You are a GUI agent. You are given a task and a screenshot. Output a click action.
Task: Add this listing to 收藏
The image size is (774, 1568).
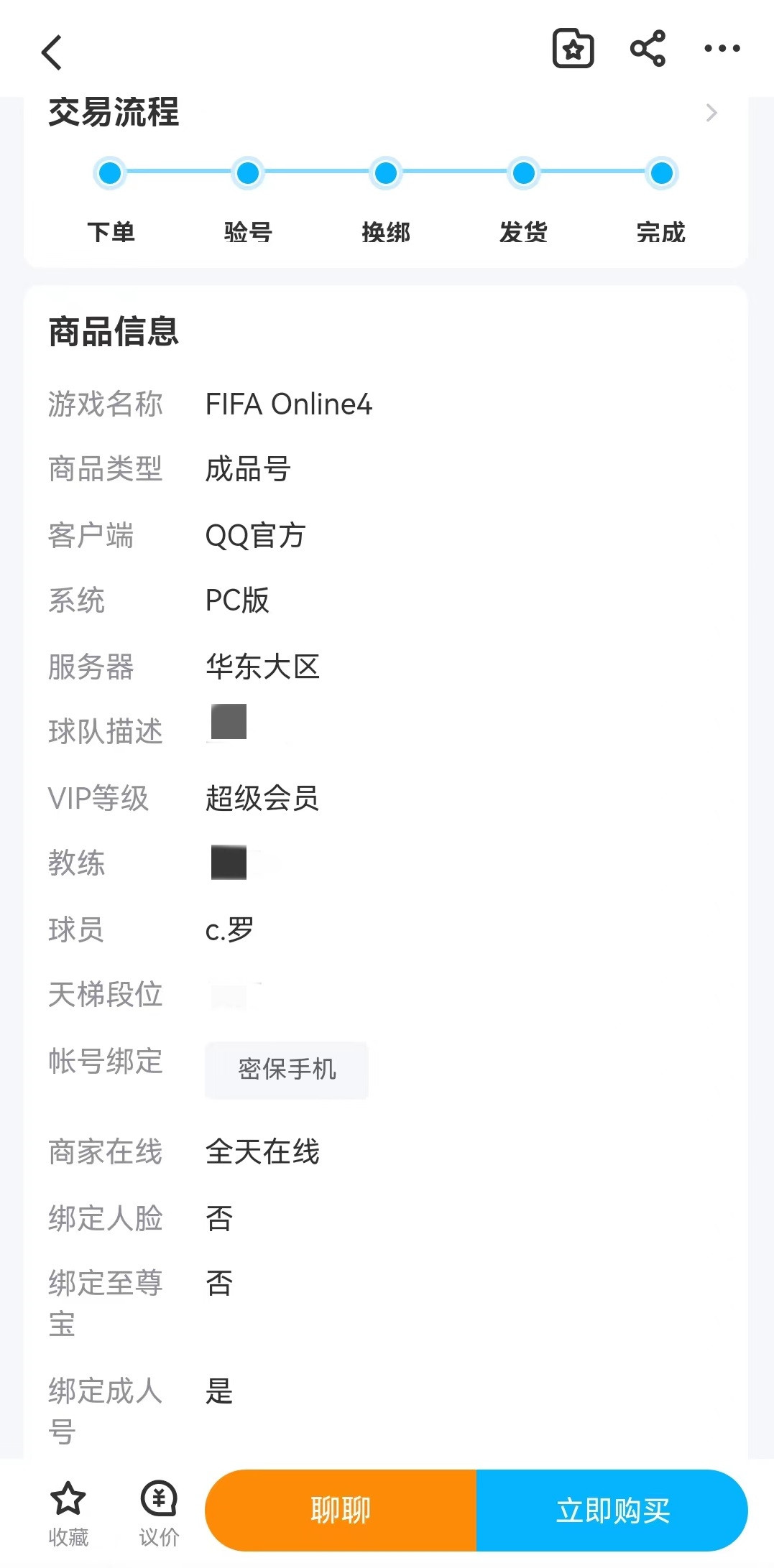(x=68, y=1512)
